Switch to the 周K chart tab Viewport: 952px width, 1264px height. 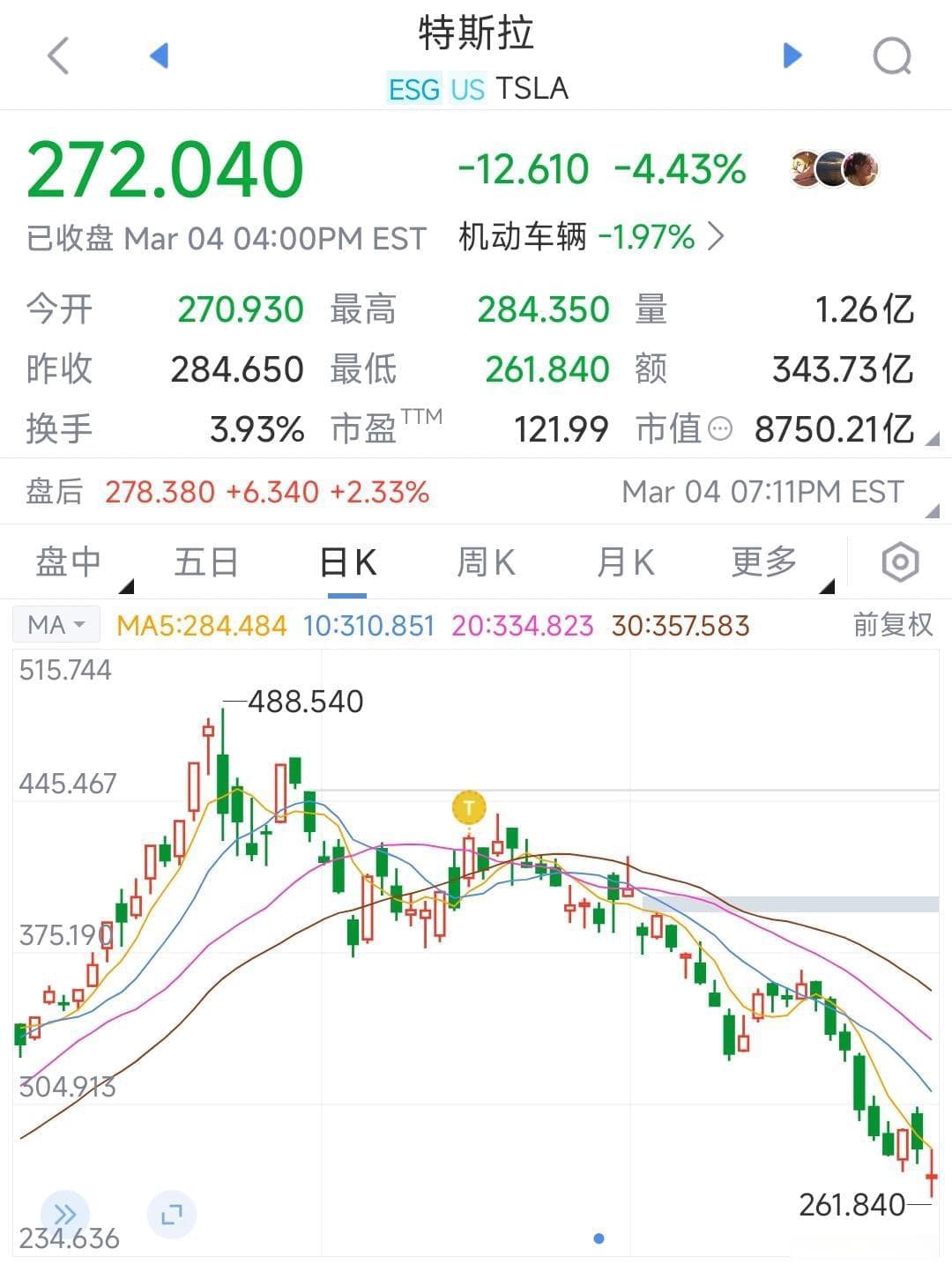coord(486,562)
